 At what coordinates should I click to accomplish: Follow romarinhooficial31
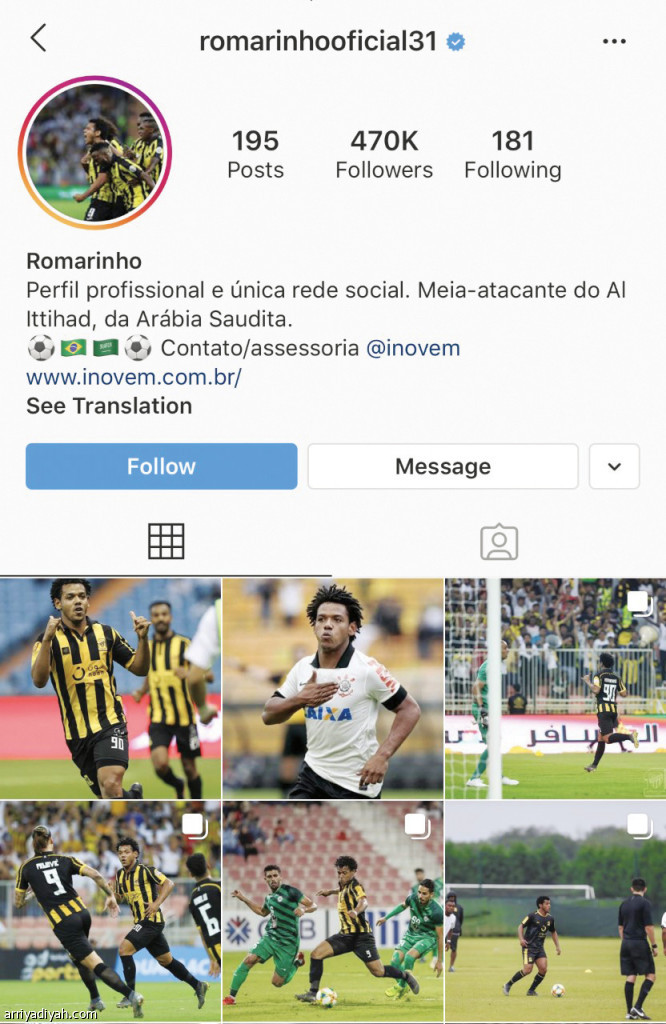click(x=161, y=466)
